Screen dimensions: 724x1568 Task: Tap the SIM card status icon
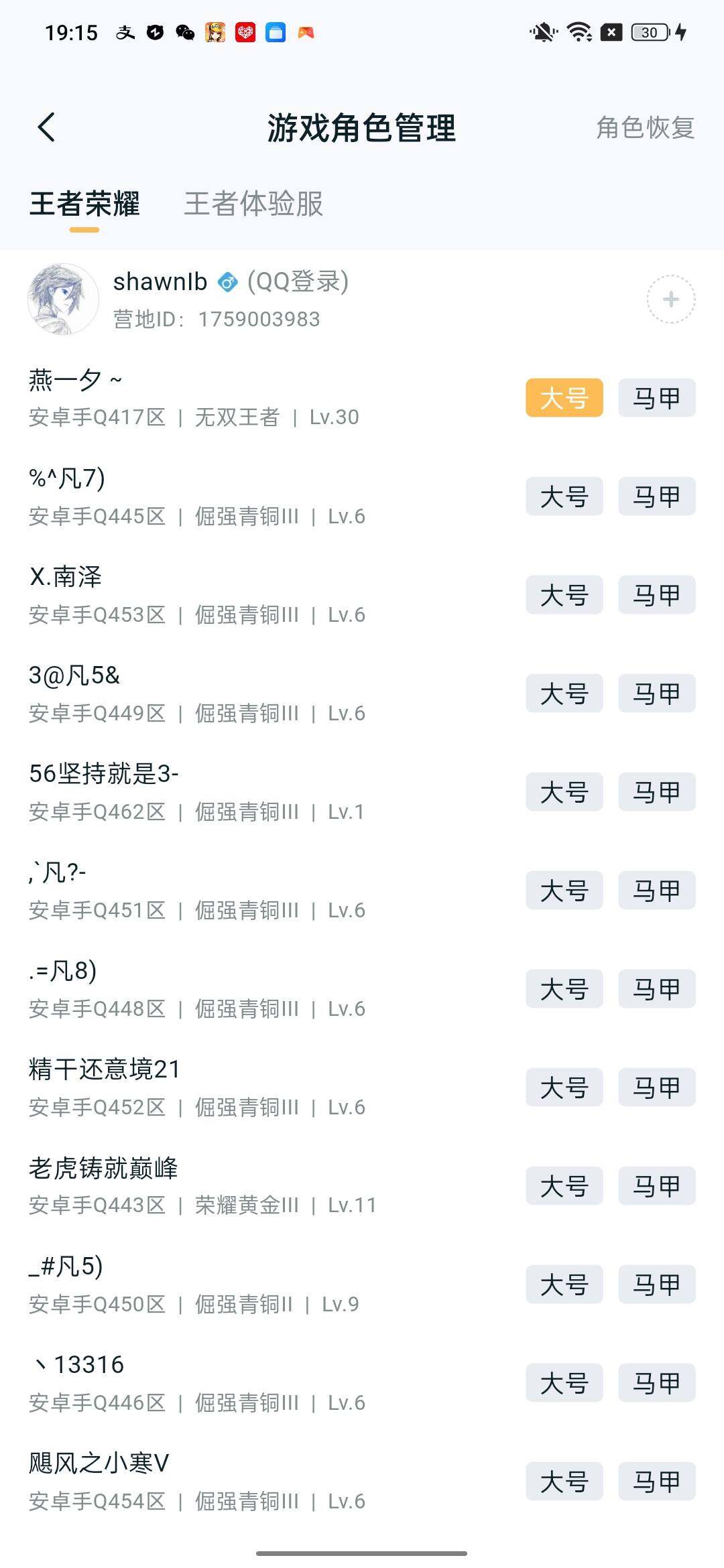coord(610,31)
